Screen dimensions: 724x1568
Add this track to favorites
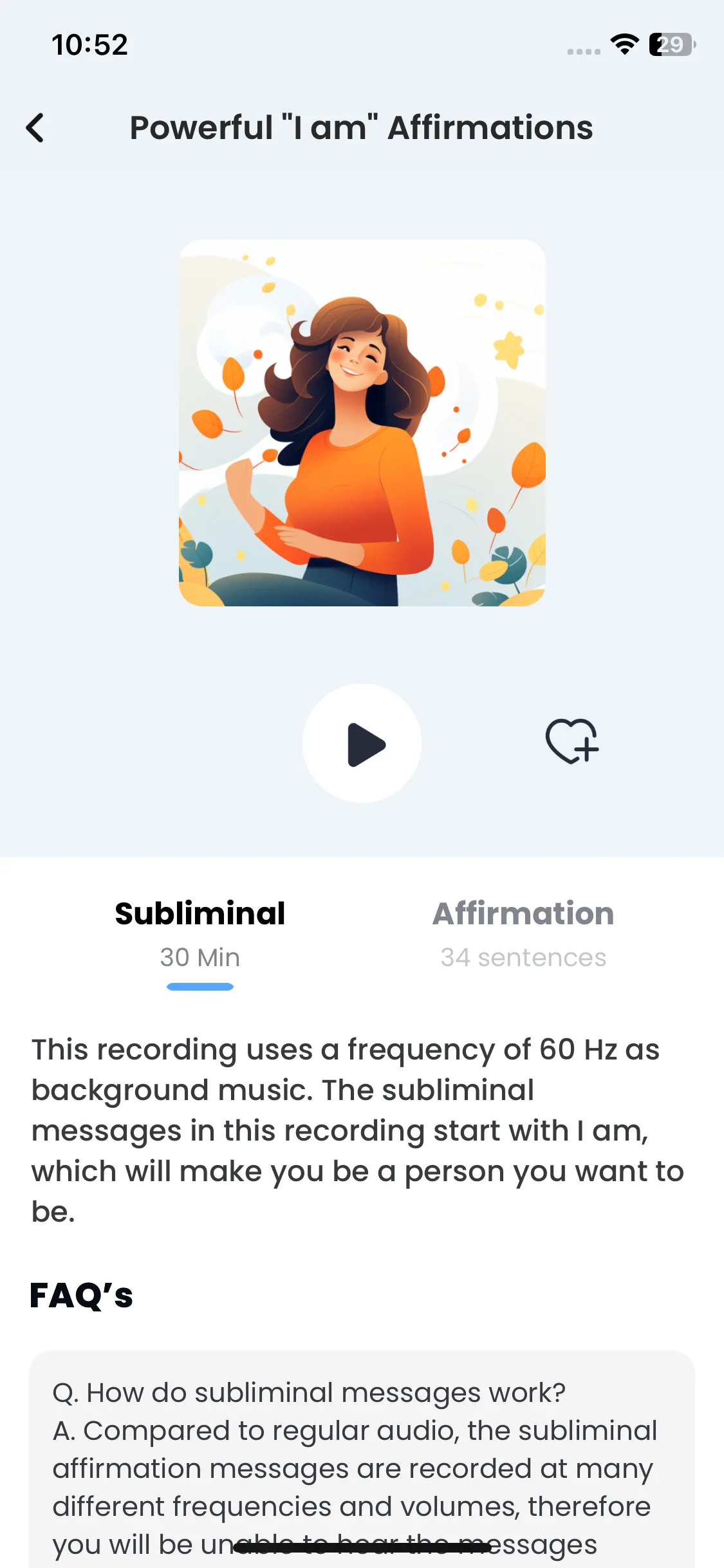pos(572,741)
